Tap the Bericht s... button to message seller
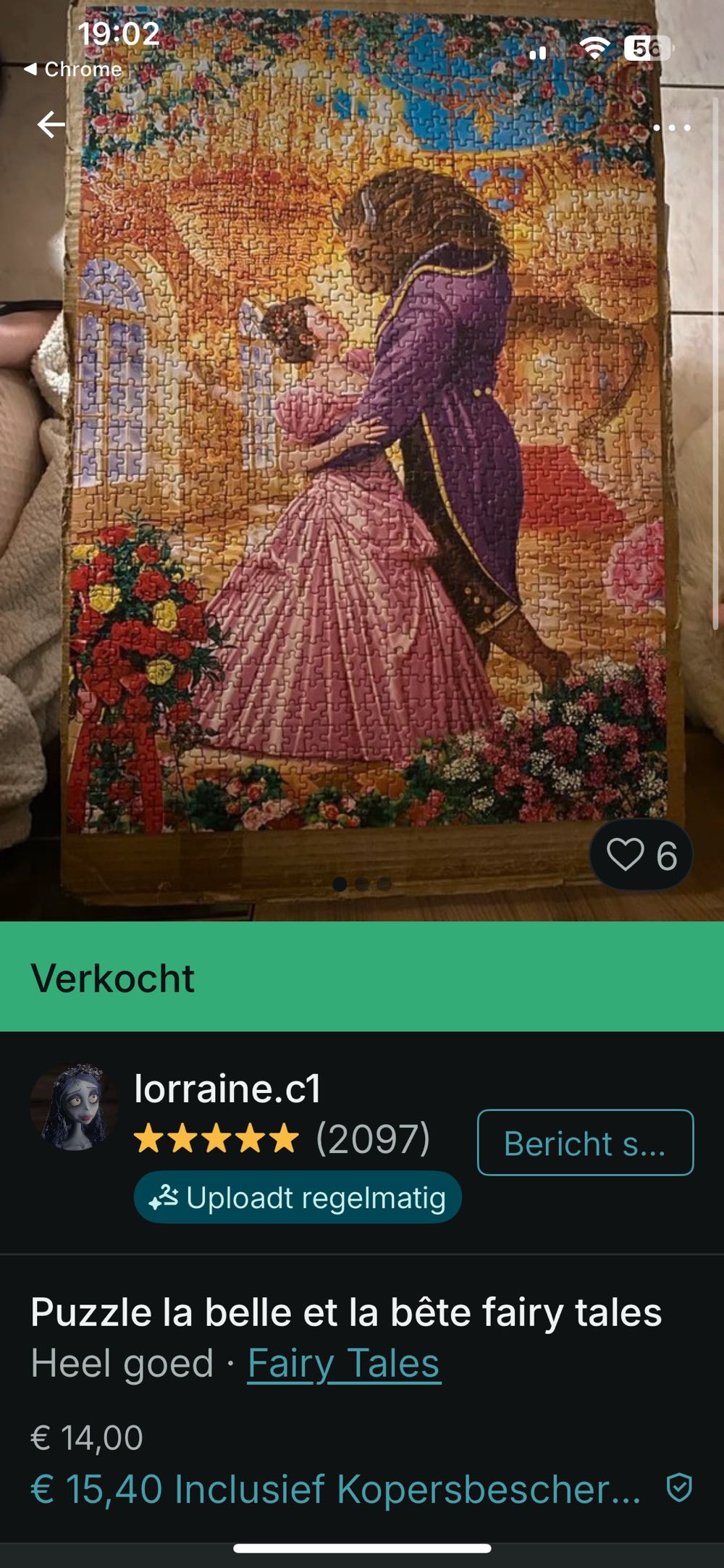 tap(584, 1144)
